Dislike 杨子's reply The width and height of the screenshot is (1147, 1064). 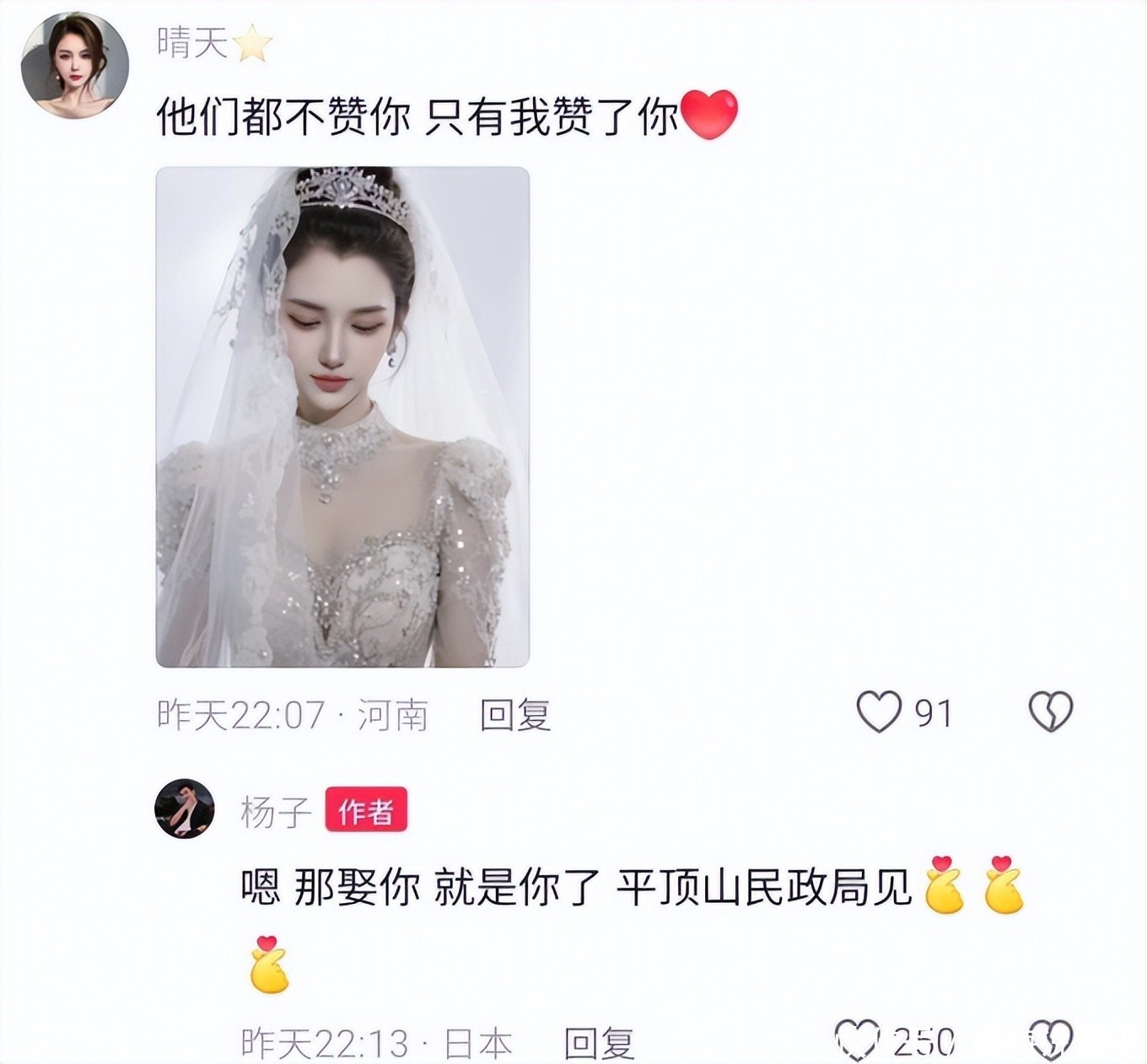coord(1052,1040)
